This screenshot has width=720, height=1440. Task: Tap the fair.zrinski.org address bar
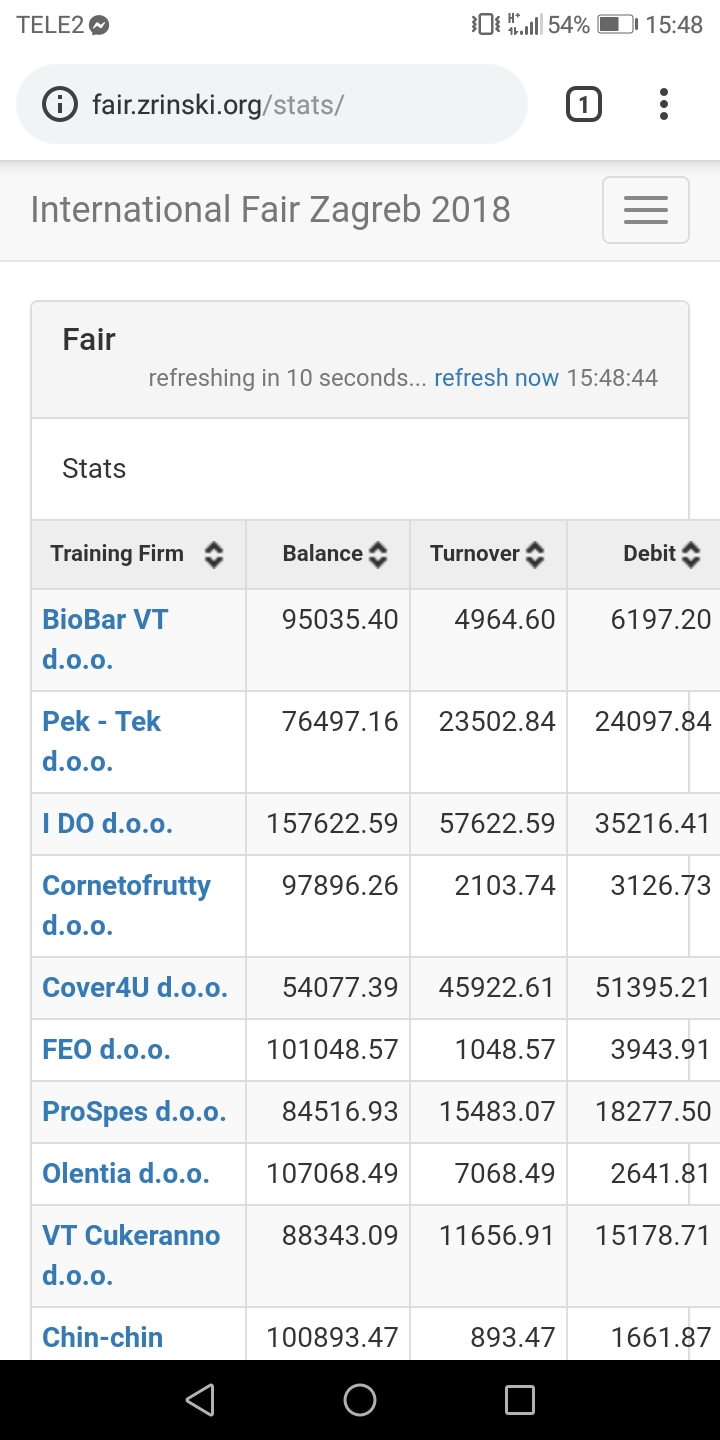tap(272, 104)
